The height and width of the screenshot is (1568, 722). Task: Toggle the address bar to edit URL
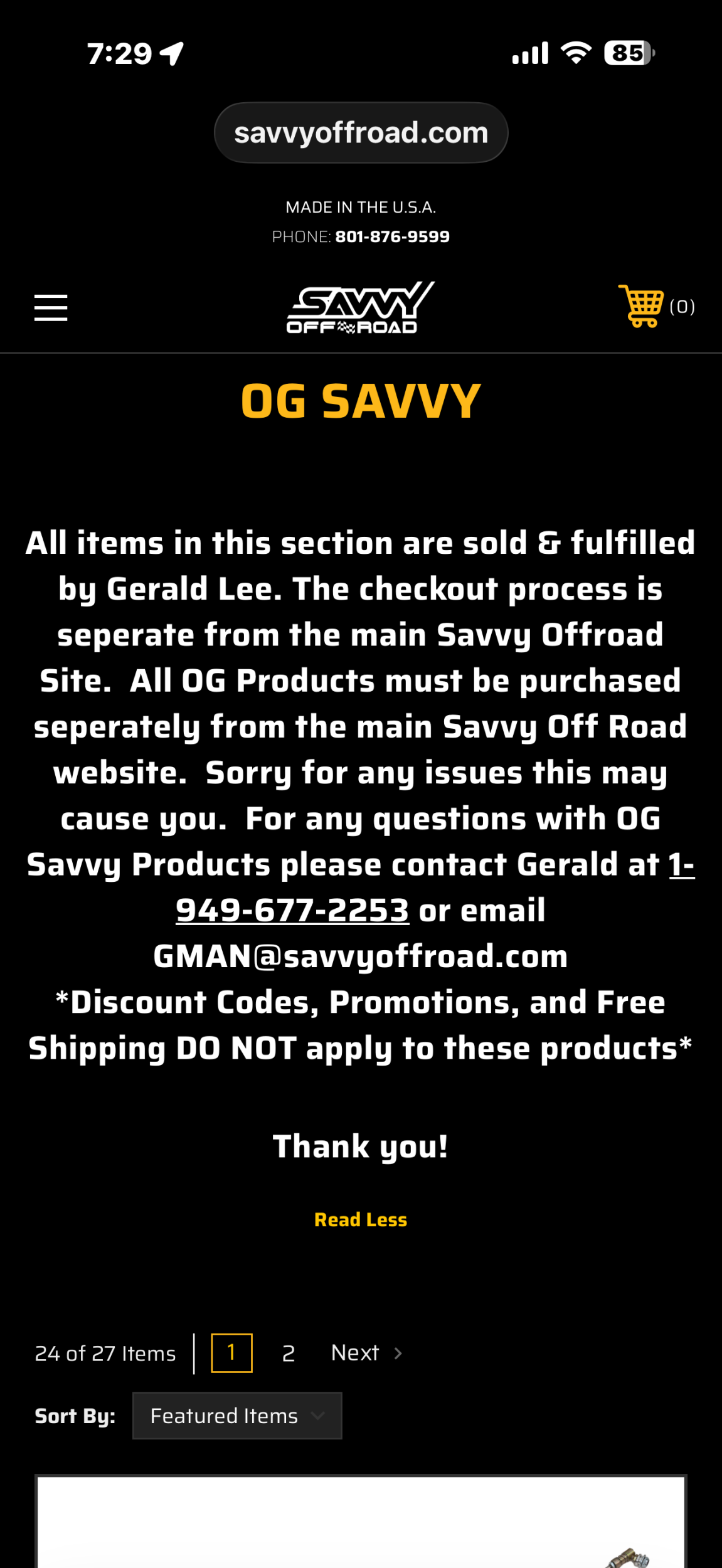(x=361, y=132)
